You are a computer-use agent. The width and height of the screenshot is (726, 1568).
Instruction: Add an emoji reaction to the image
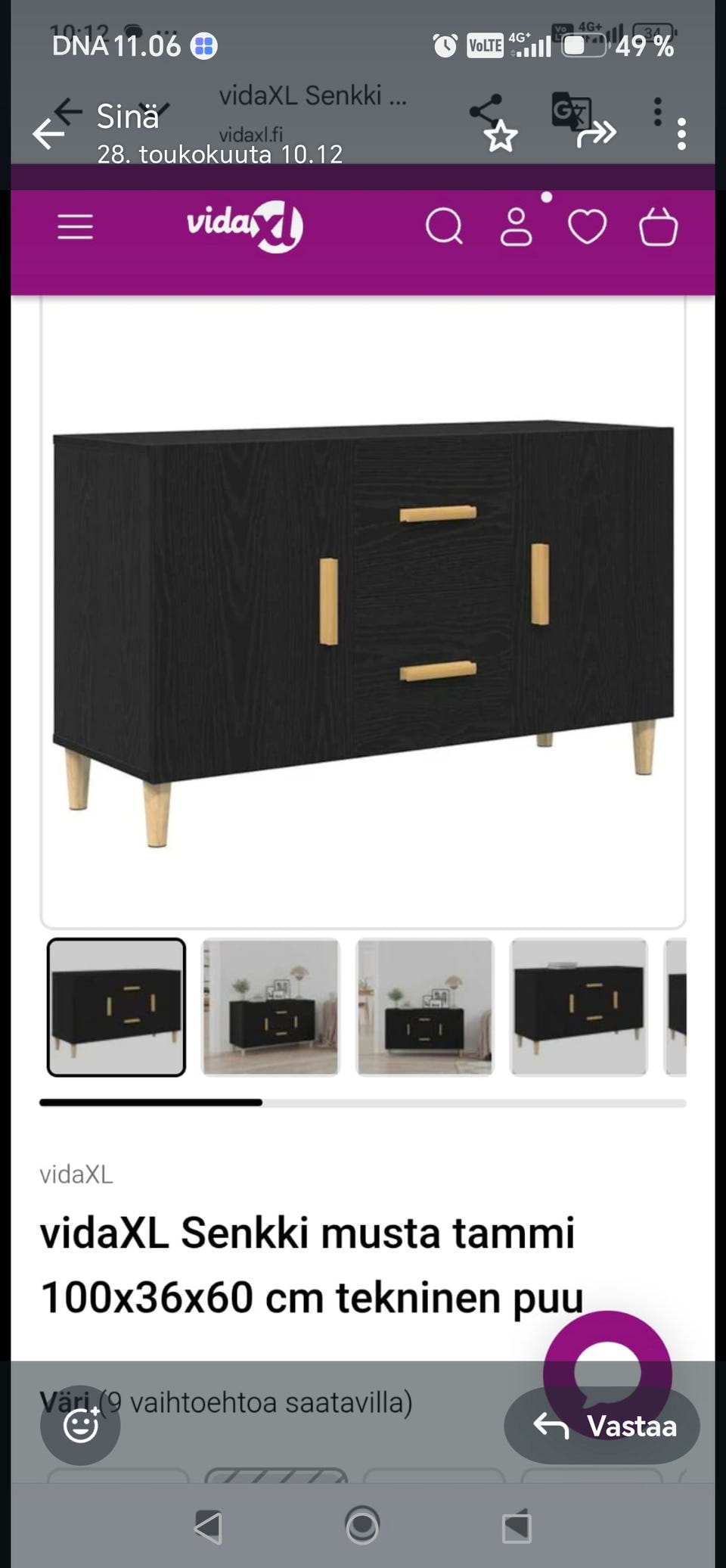81,1426
